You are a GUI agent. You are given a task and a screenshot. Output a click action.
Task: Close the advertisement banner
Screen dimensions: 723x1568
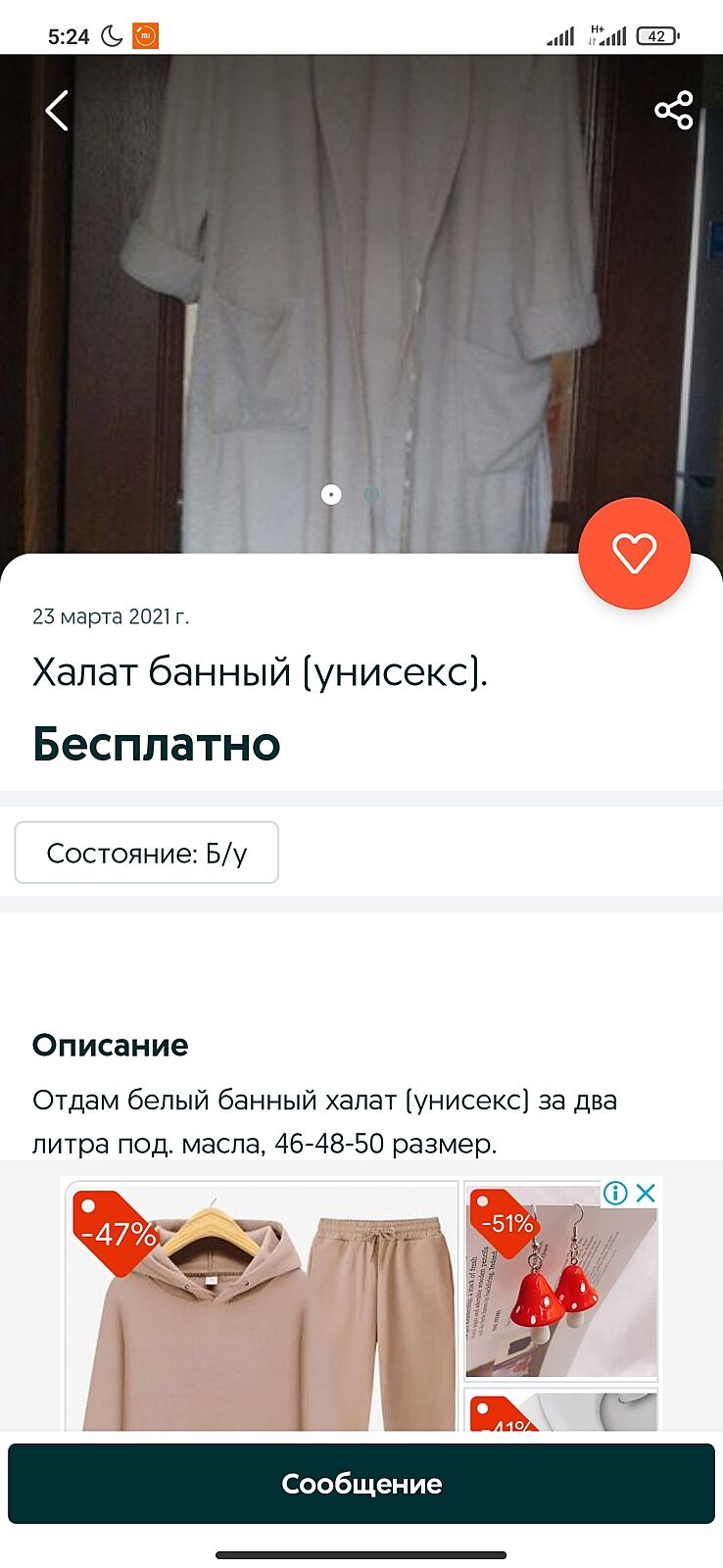646,1193
